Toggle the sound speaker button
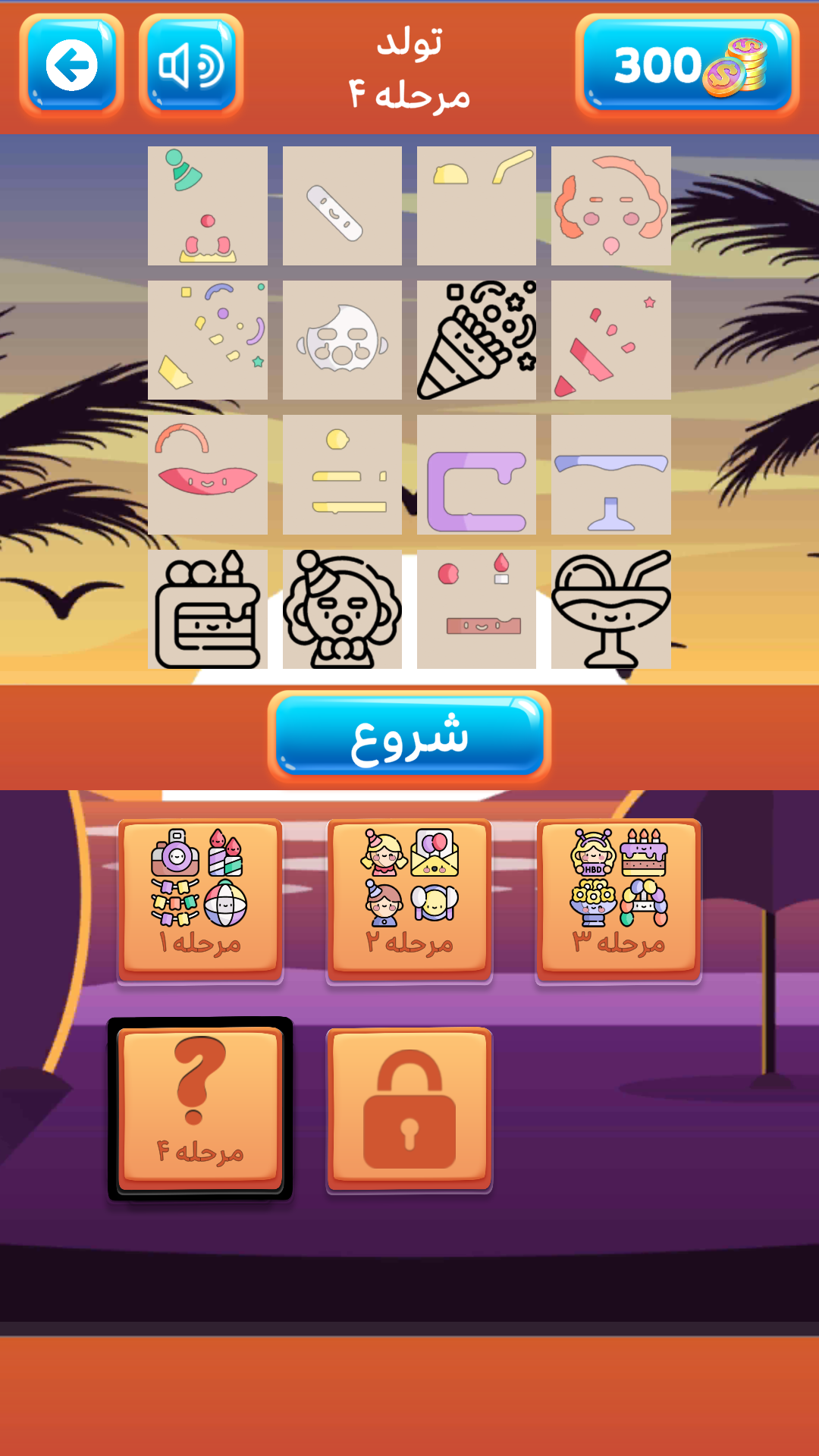Viewport: 819px width, 1456px height. click(x=191, y=66)
